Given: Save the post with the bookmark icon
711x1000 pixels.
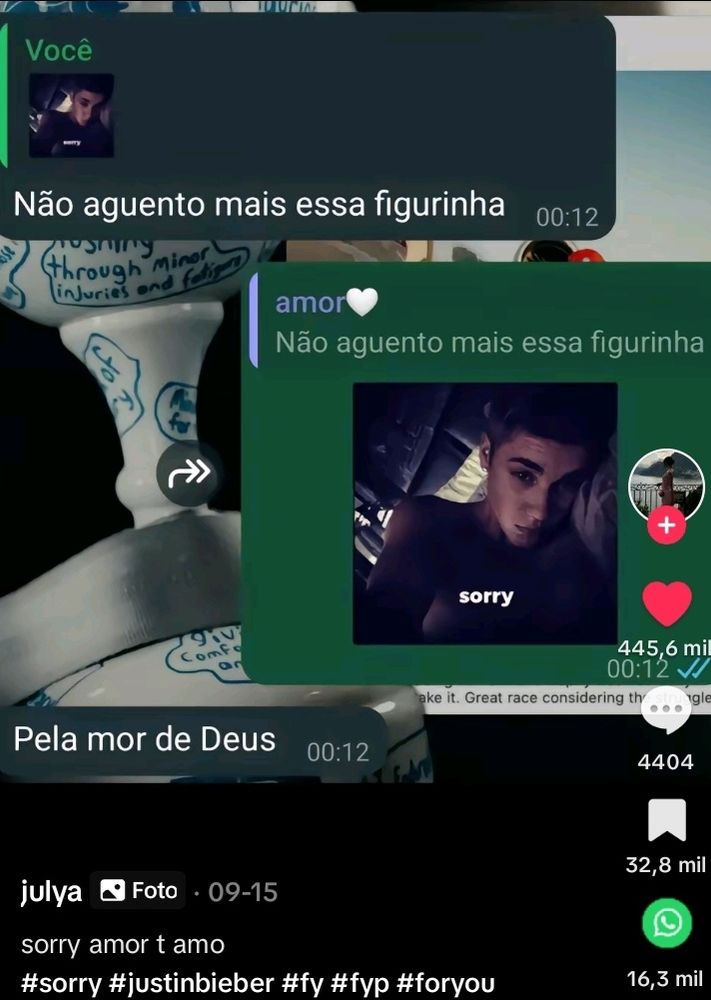Looking at the screenshot, I should click(667, 820).
